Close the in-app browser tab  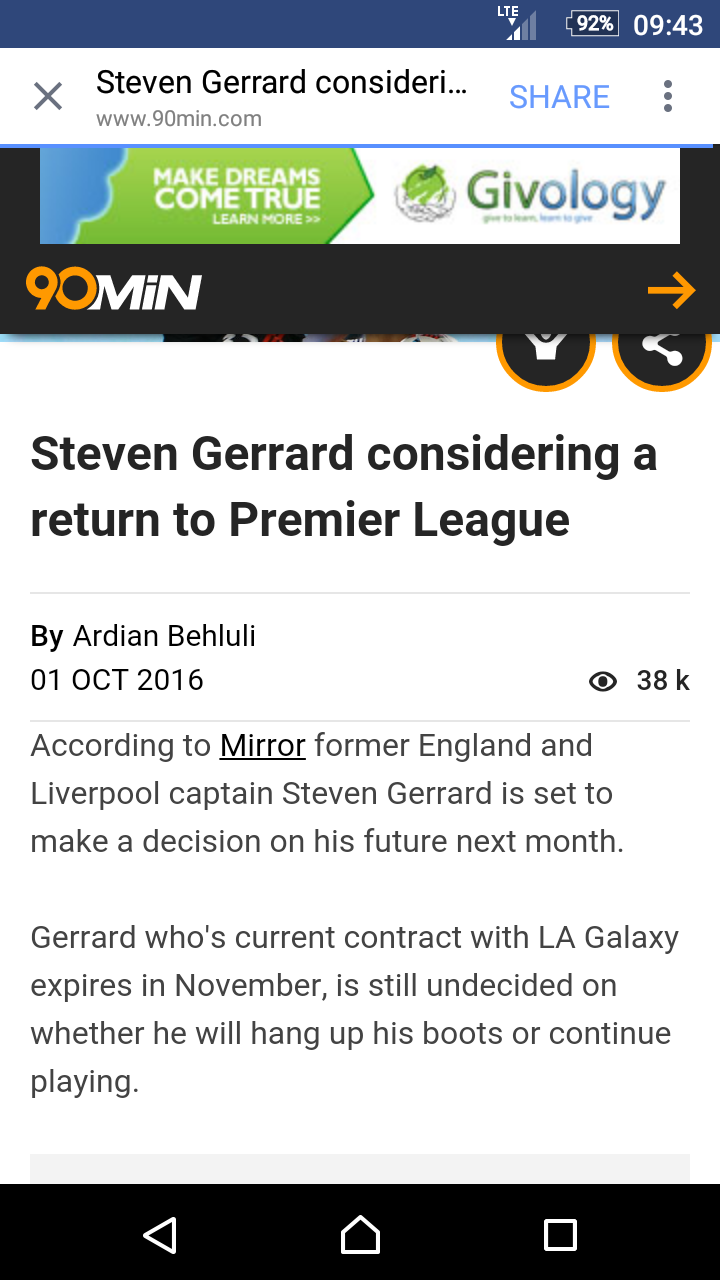click(48, 97)
